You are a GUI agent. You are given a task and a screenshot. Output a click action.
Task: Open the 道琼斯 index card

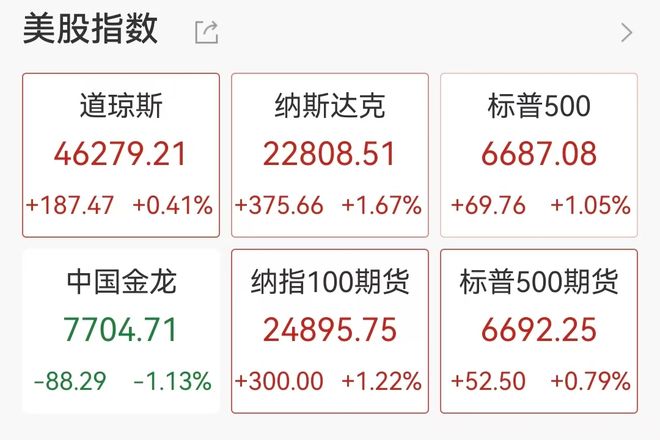click(120, 155)
